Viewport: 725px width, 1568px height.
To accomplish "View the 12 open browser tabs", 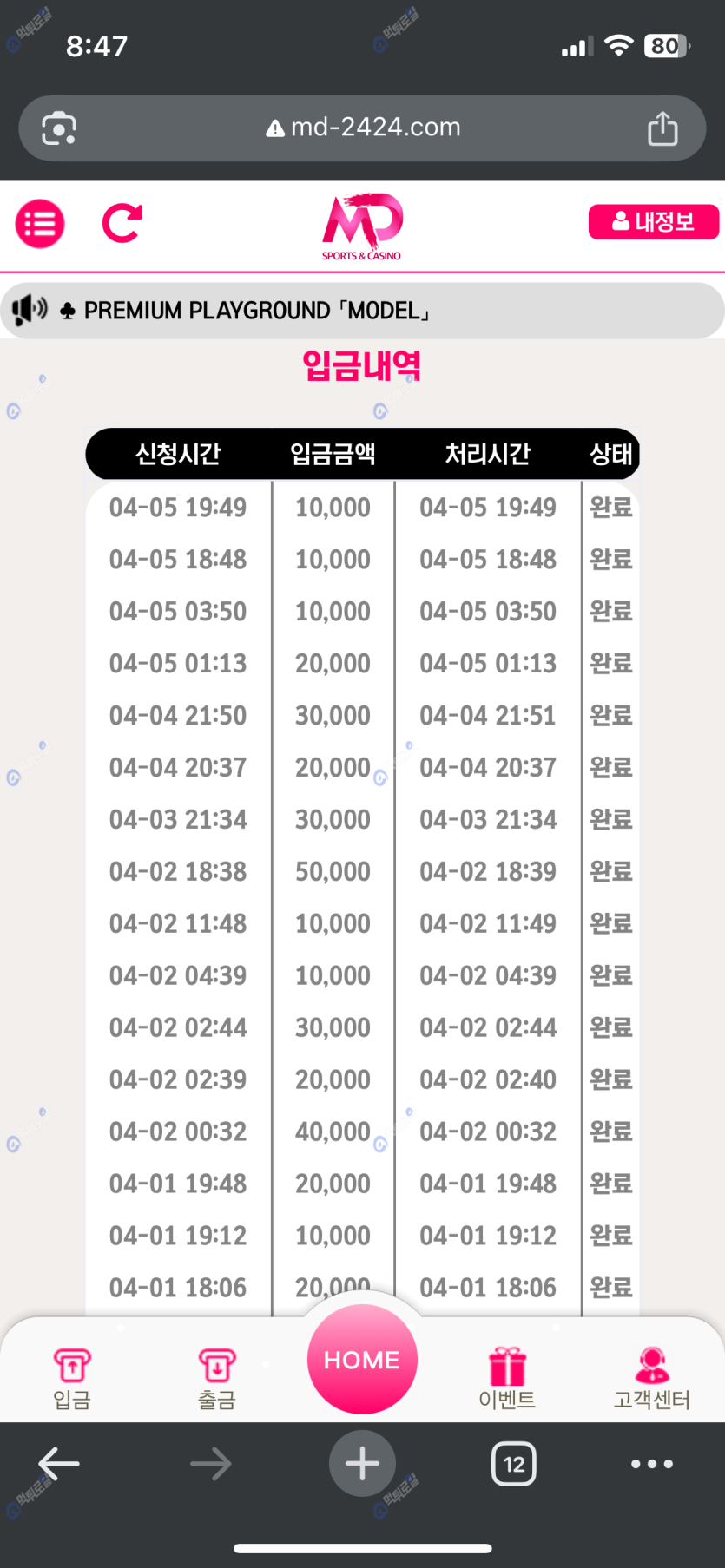I will pos(514,1464).
